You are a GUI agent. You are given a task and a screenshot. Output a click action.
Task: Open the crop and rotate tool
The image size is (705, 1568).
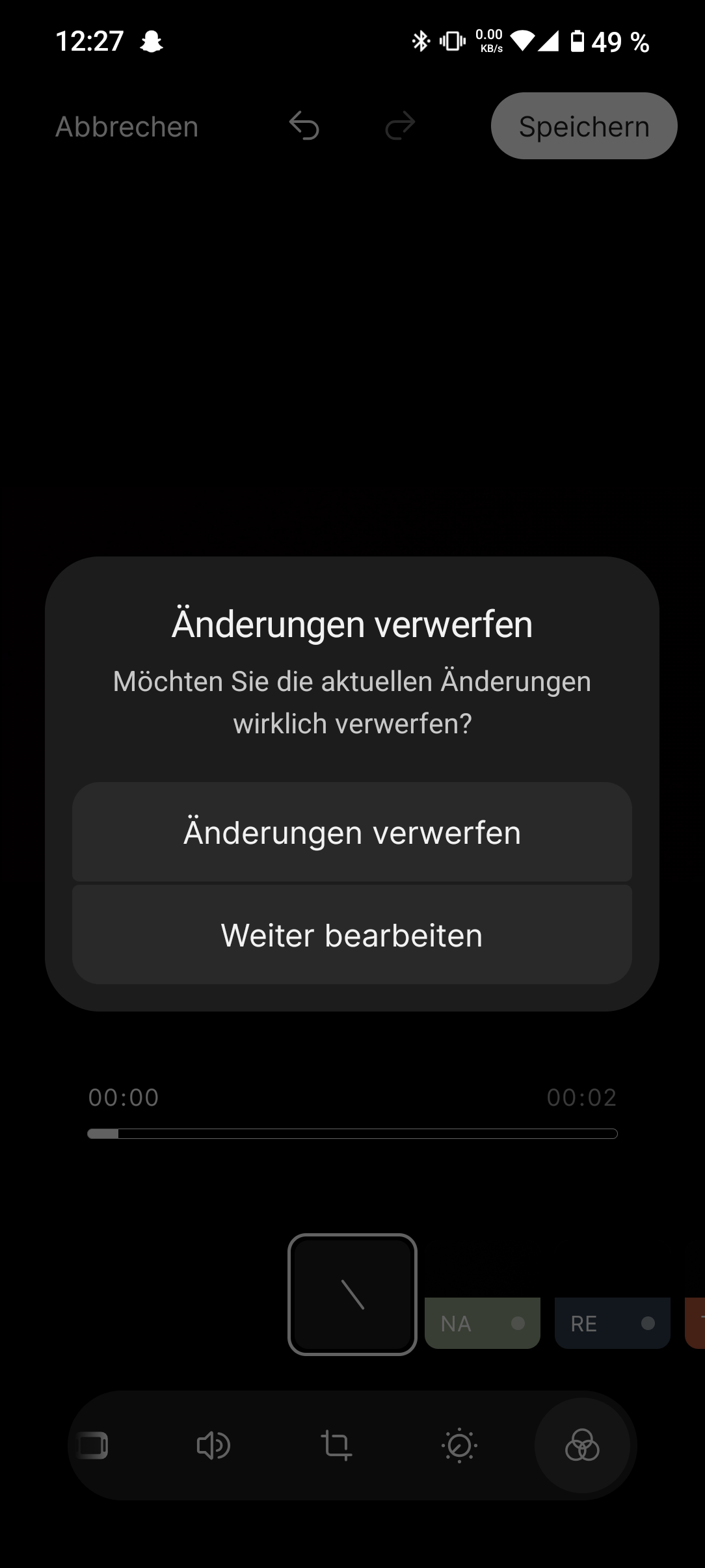coord(336,1446)
